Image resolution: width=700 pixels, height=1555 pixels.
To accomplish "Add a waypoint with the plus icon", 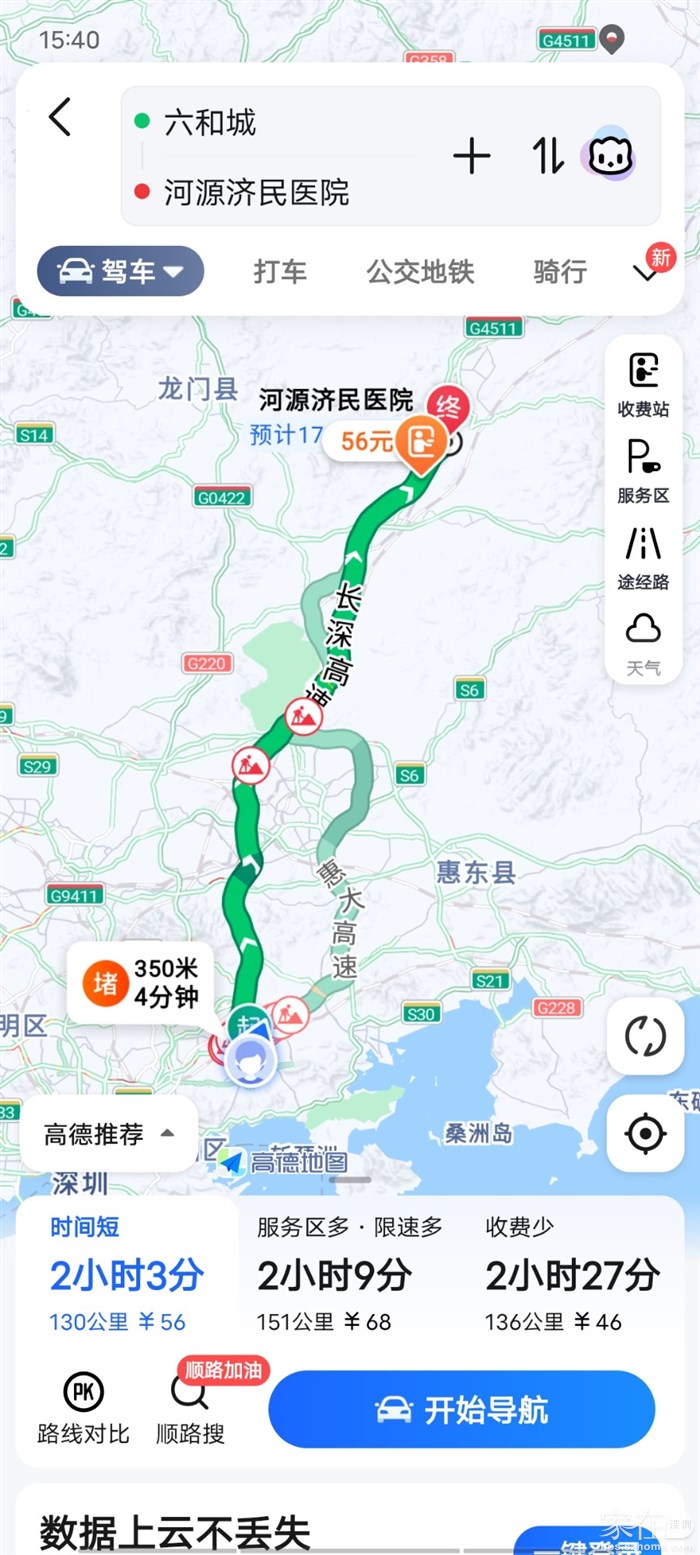I will tap(472, 157).
